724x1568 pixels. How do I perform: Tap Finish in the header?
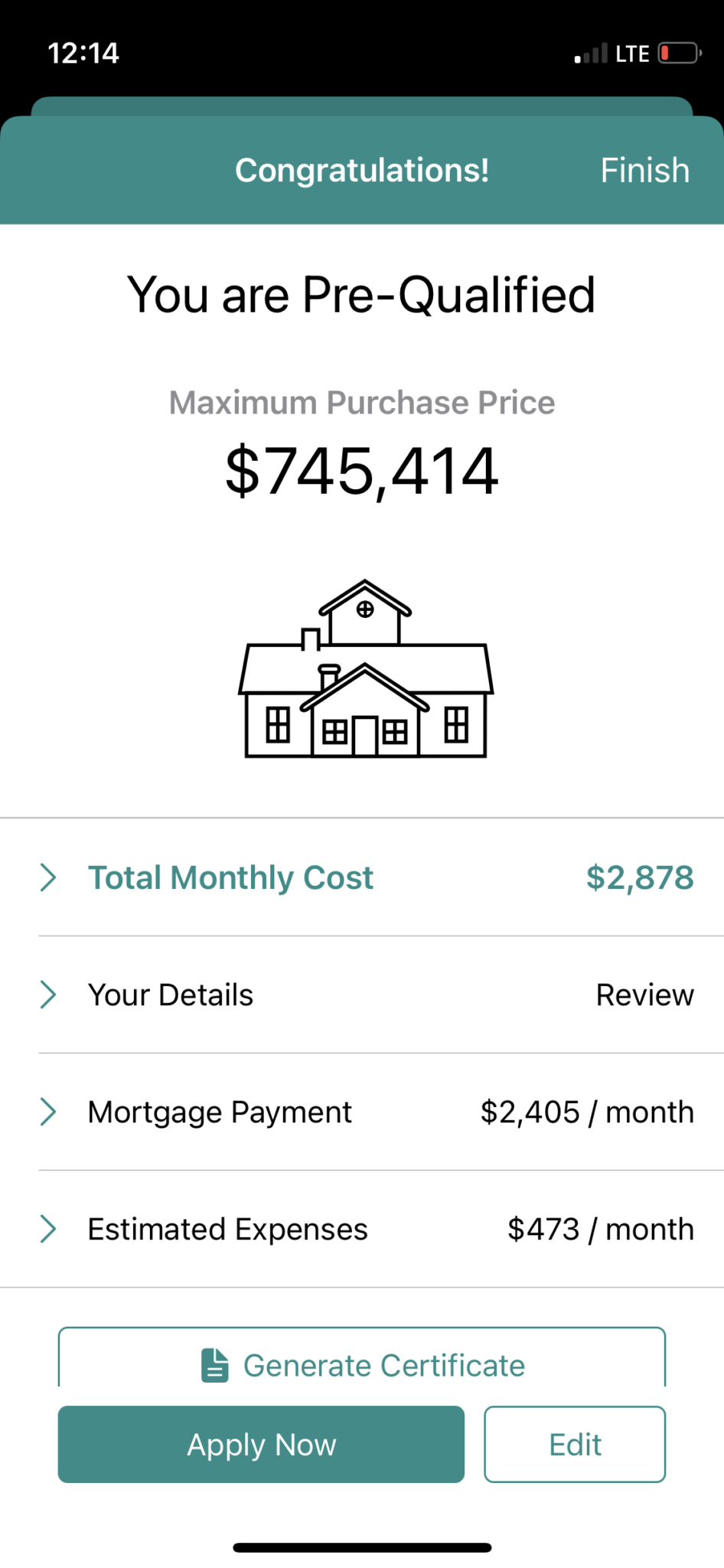[x=644, y=170]
